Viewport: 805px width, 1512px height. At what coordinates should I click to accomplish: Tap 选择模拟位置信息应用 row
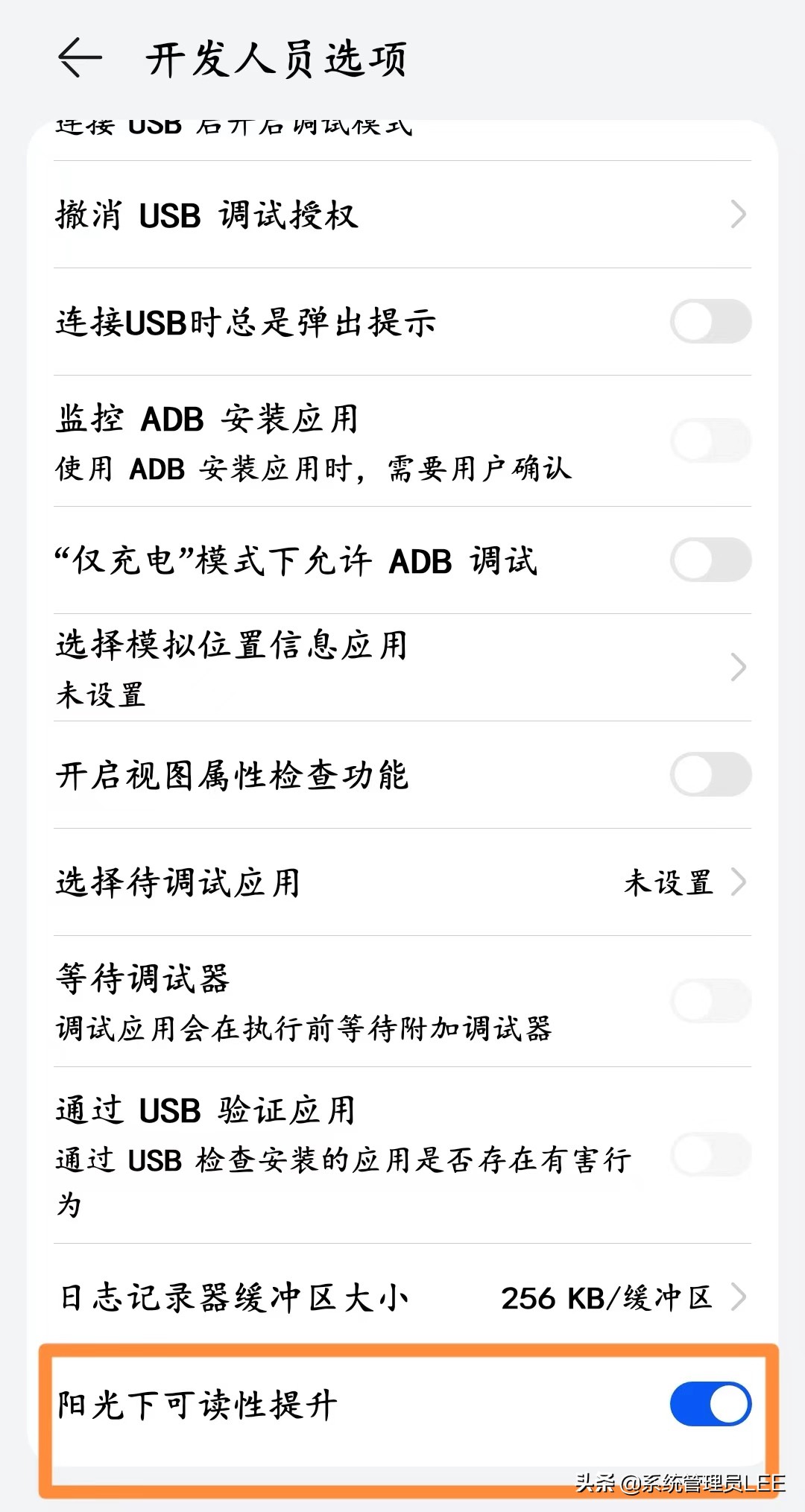pos(232,647)
